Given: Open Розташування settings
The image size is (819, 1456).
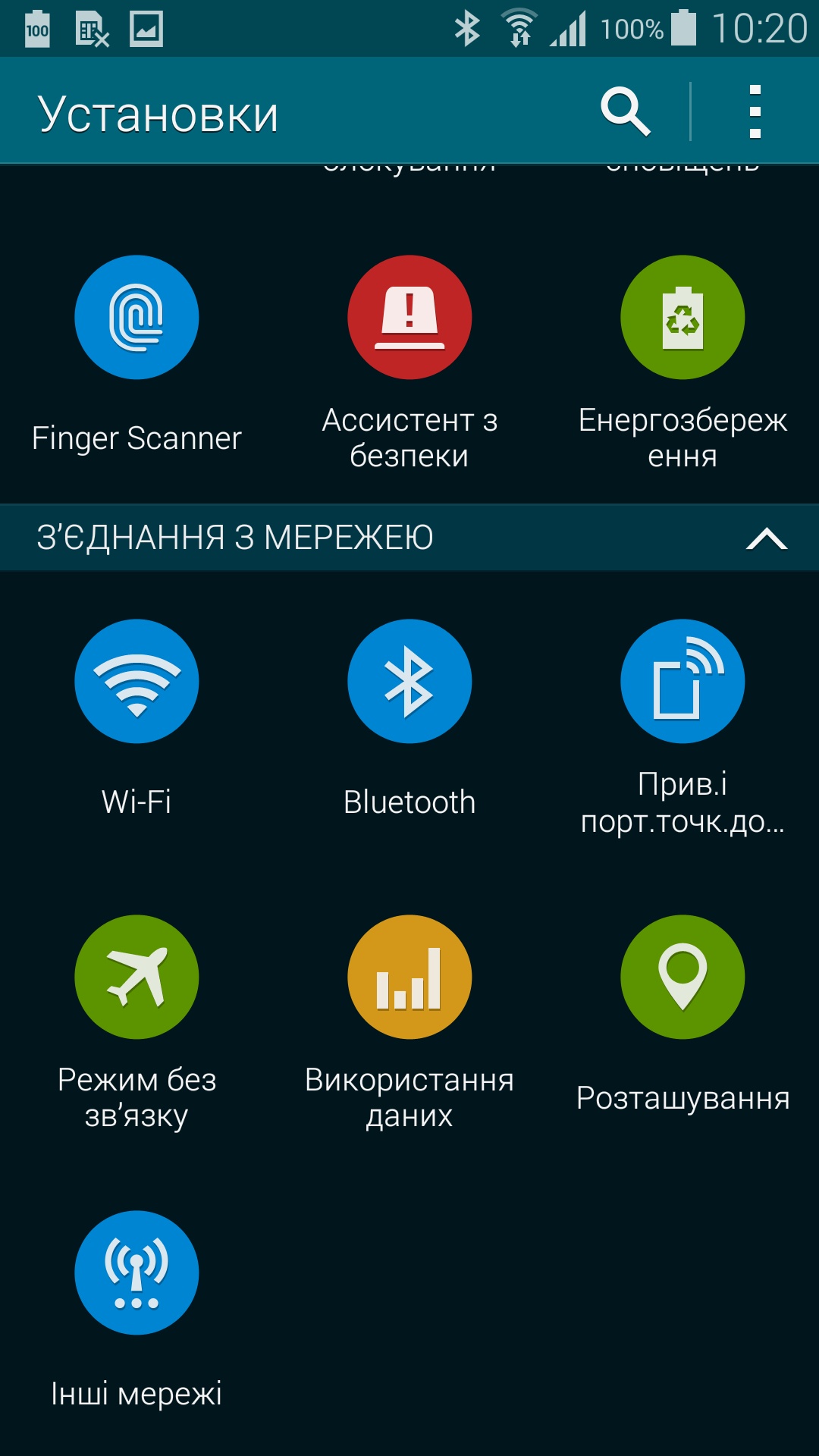Looking at the screenshot, I should [682, 977].
